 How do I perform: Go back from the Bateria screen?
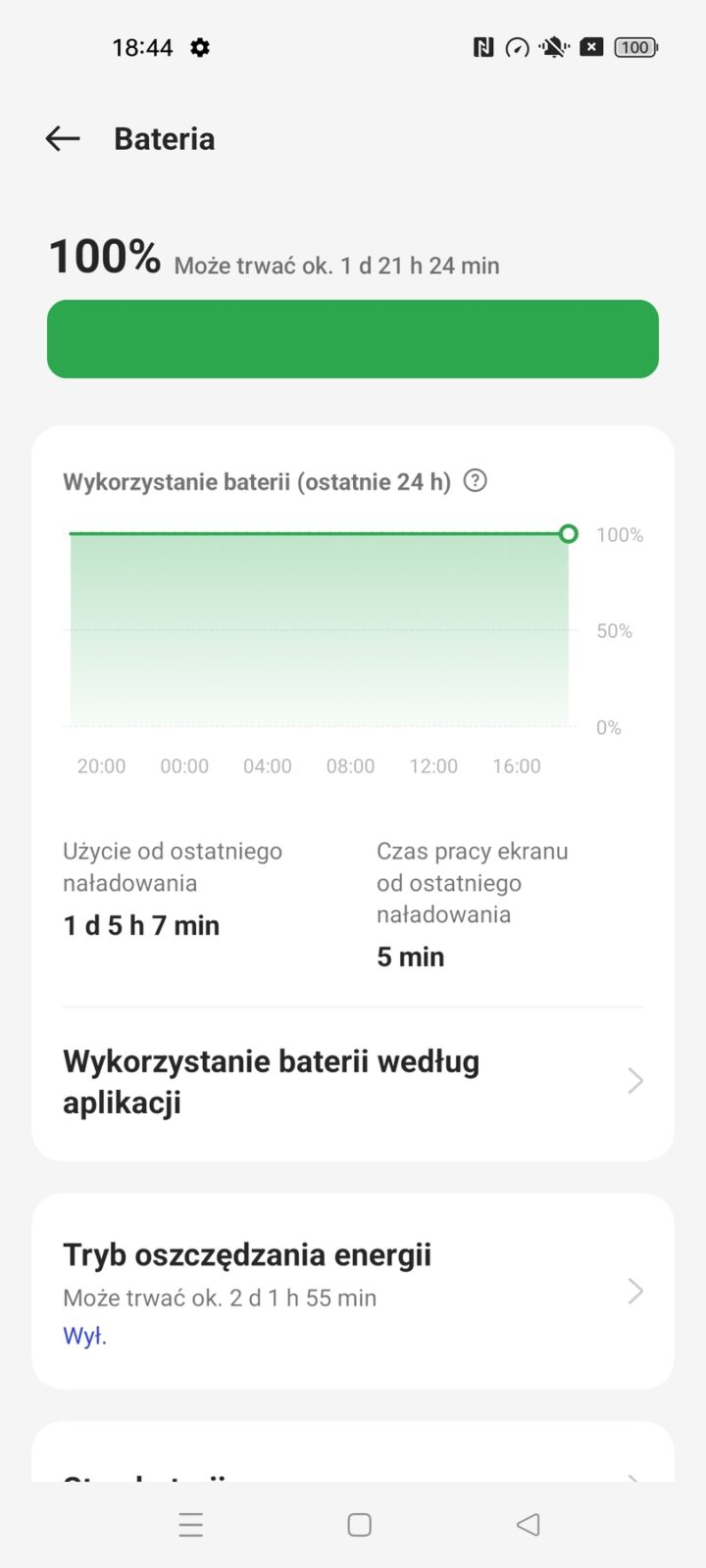pyautogui.click(x=63, y=139)
